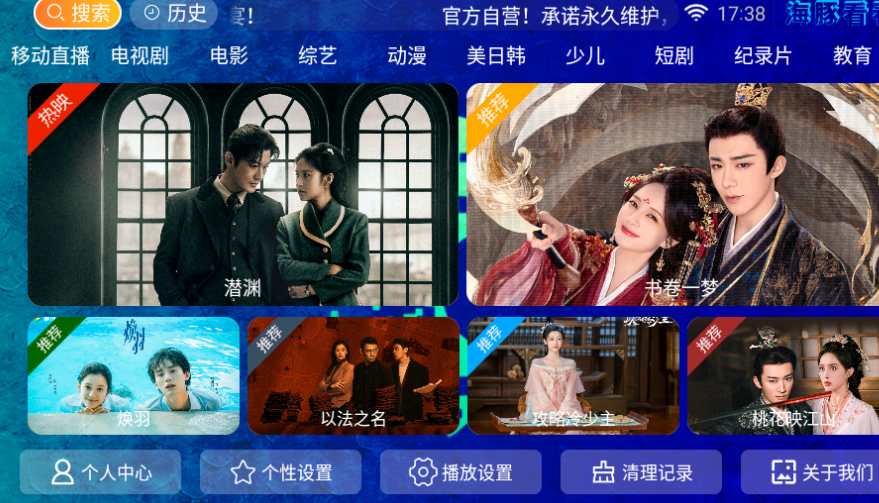Switch to 美日韩 category
Viewport: 879px width, 503px height.
(496, 56)
